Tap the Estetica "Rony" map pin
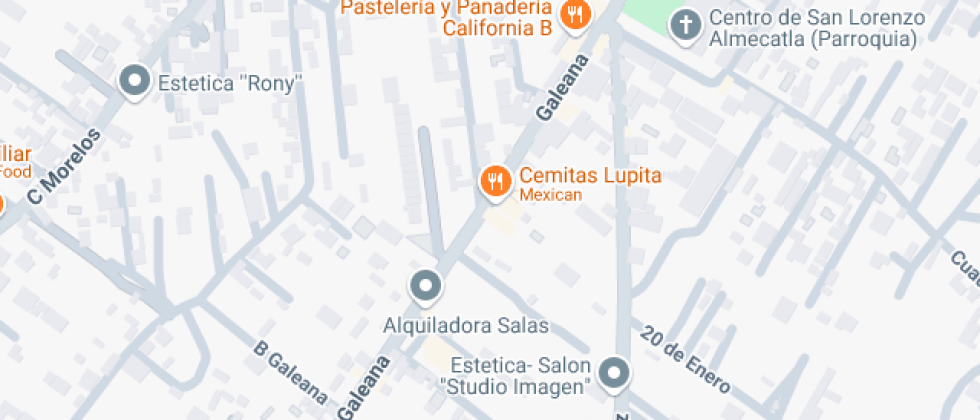 tap(134, 82)
